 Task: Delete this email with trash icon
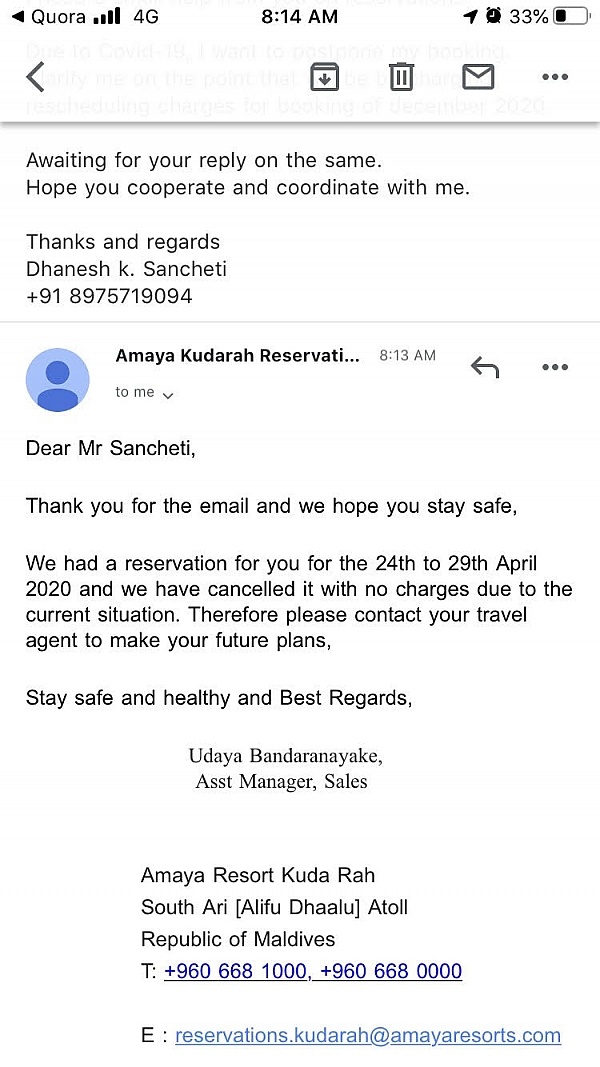[x=401, y=77]
